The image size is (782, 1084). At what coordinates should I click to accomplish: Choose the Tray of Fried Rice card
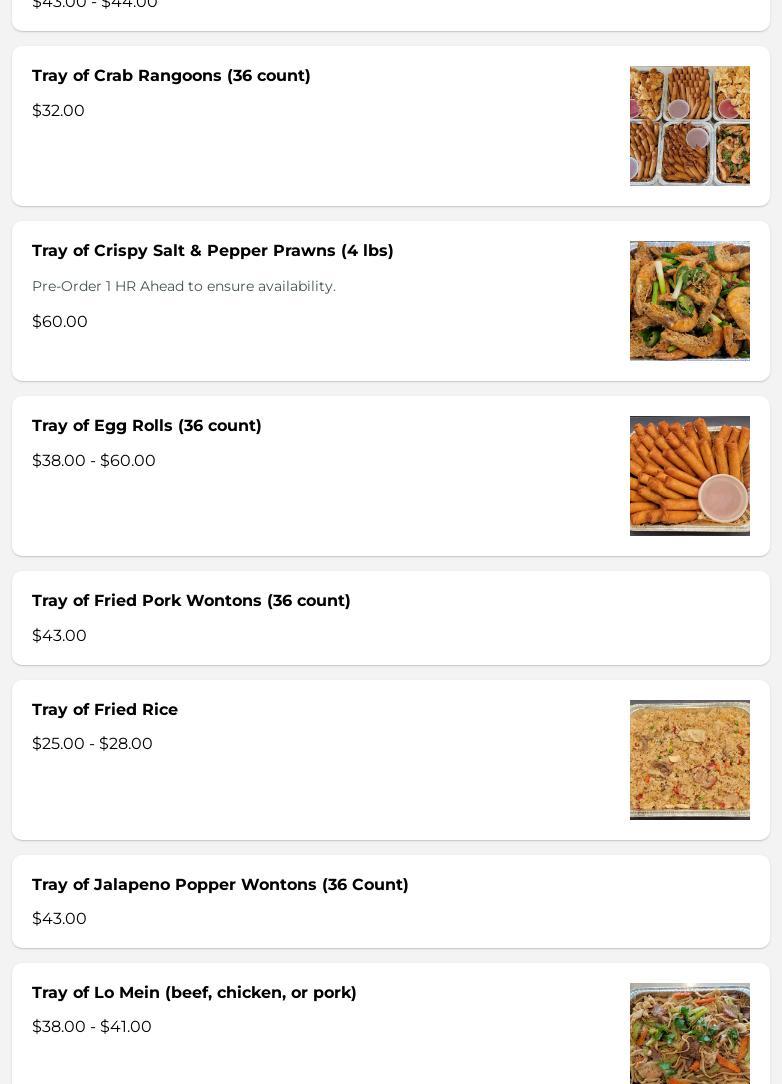click(x=105, y=710)
